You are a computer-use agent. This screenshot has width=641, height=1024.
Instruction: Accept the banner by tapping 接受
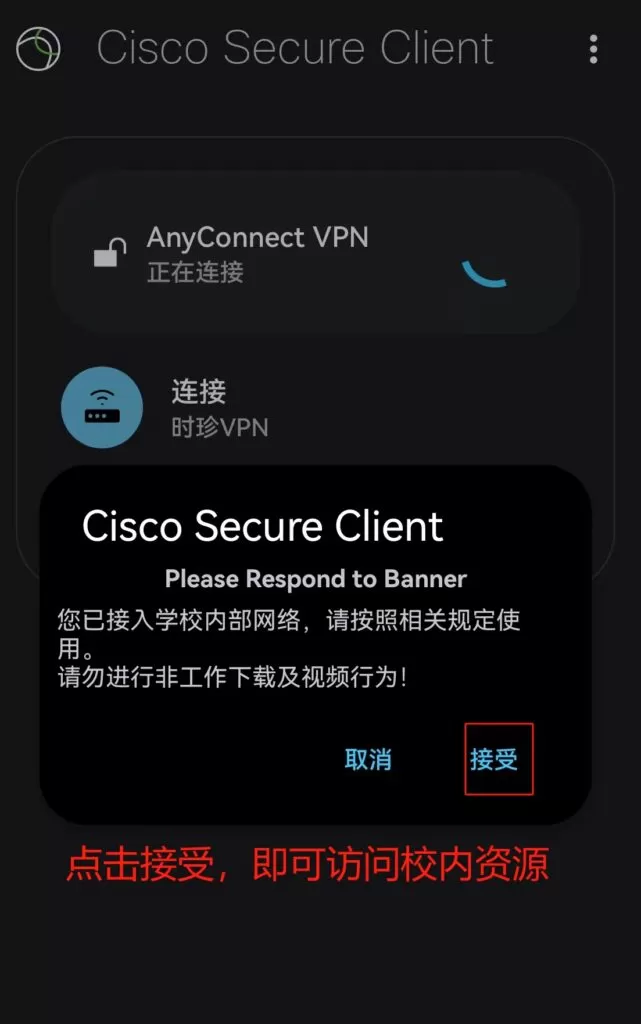pos(494,759)
